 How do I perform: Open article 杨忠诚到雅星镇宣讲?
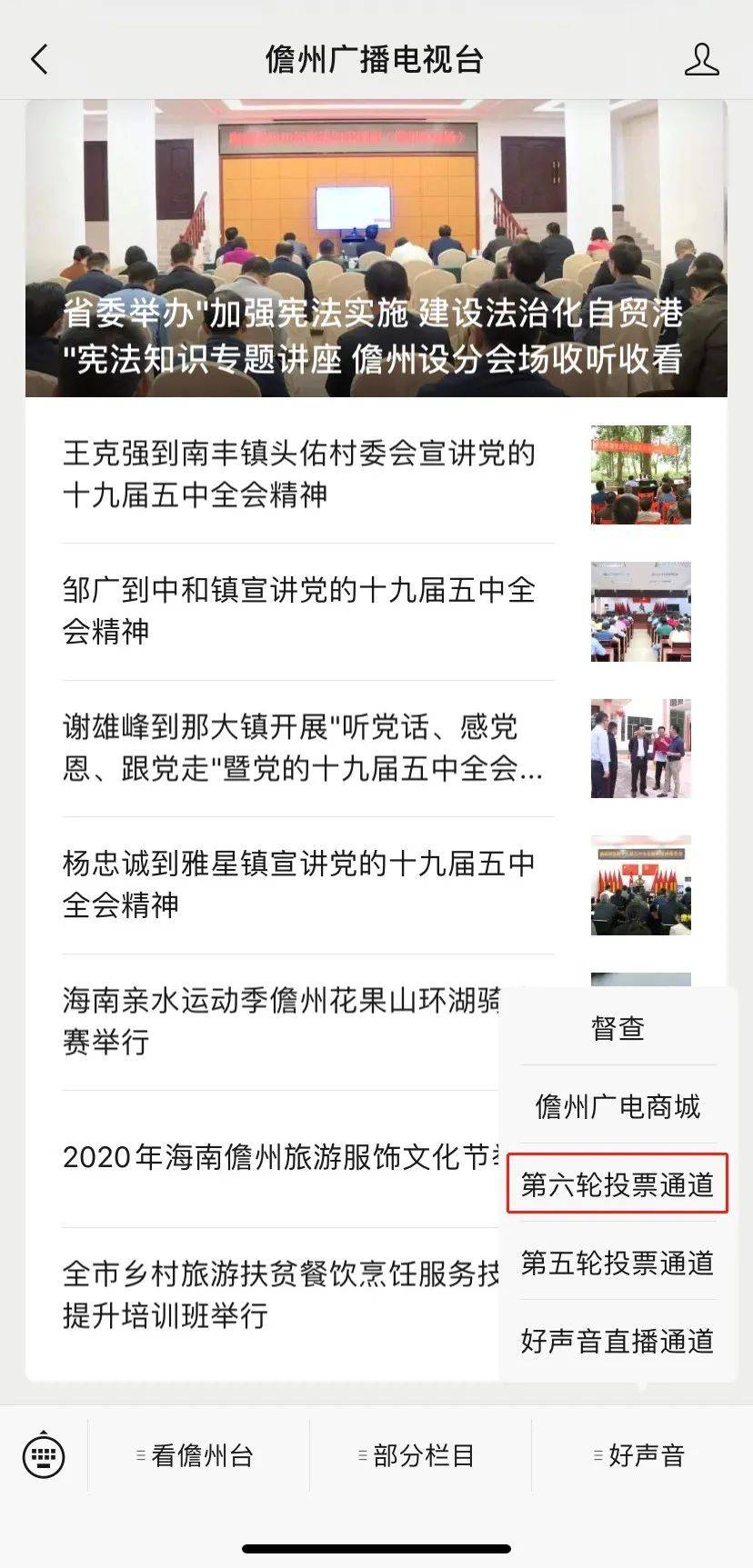[x=300, y=884]
